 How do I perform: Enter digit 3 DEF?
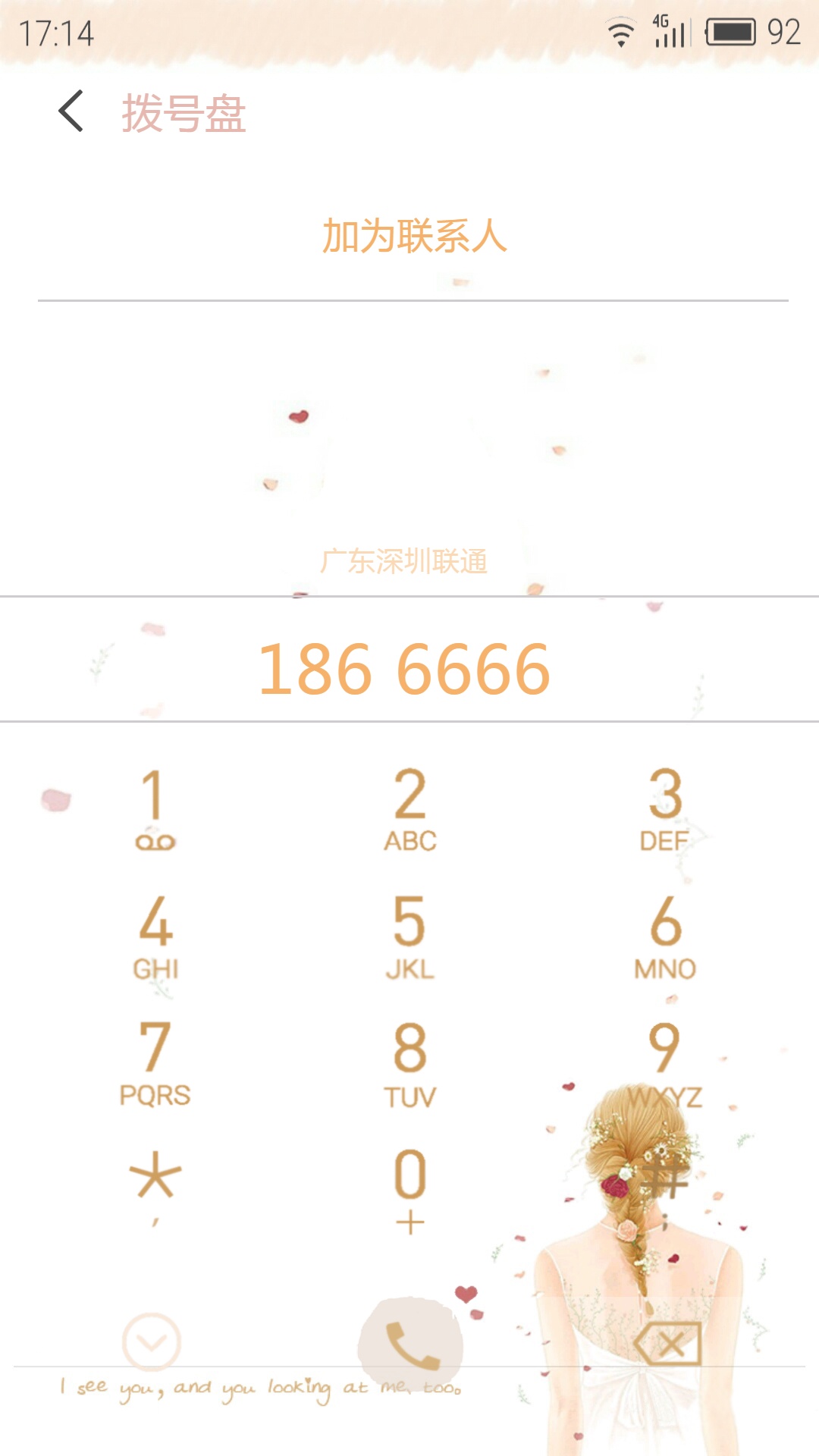(x=665, y=809)
